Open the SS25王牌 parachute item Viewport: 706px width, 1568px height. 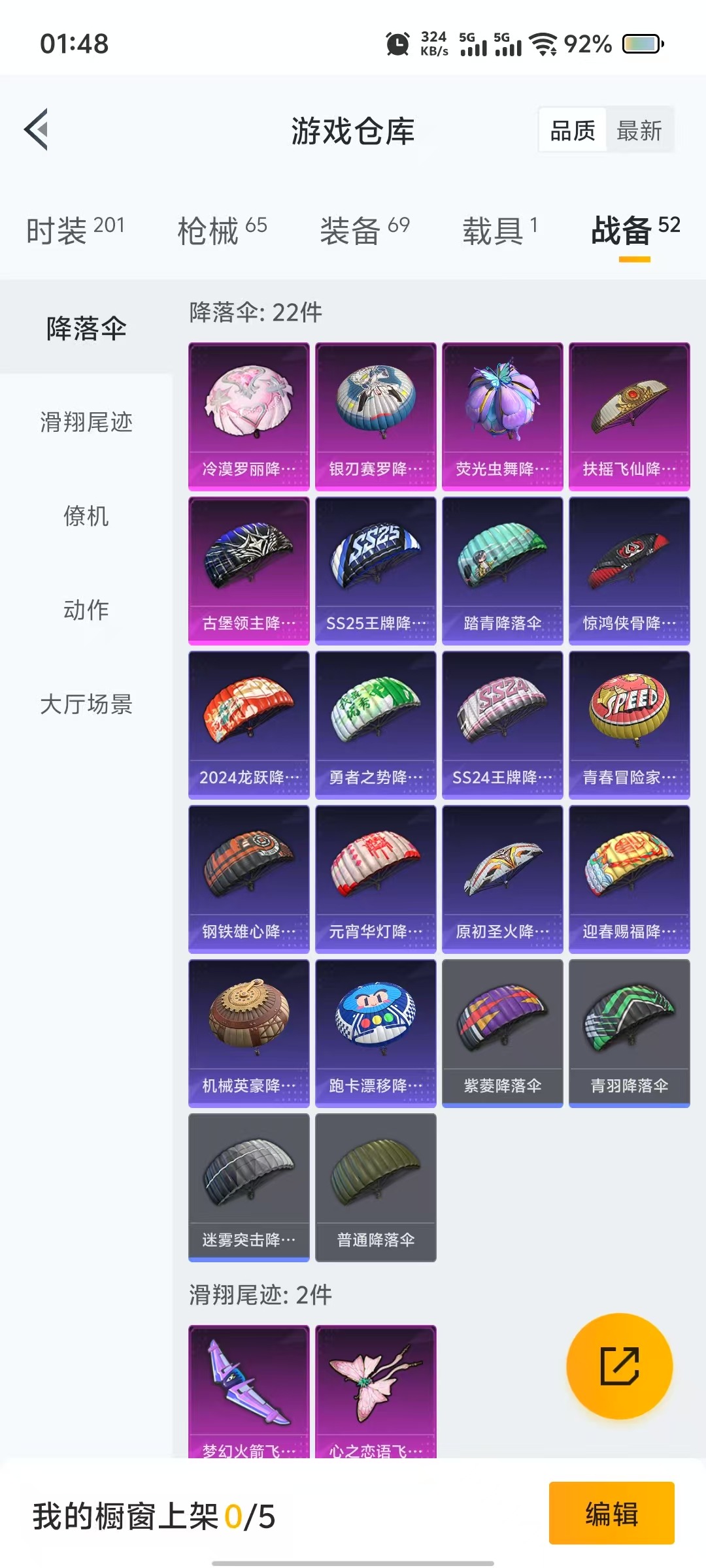click(375, 570)
